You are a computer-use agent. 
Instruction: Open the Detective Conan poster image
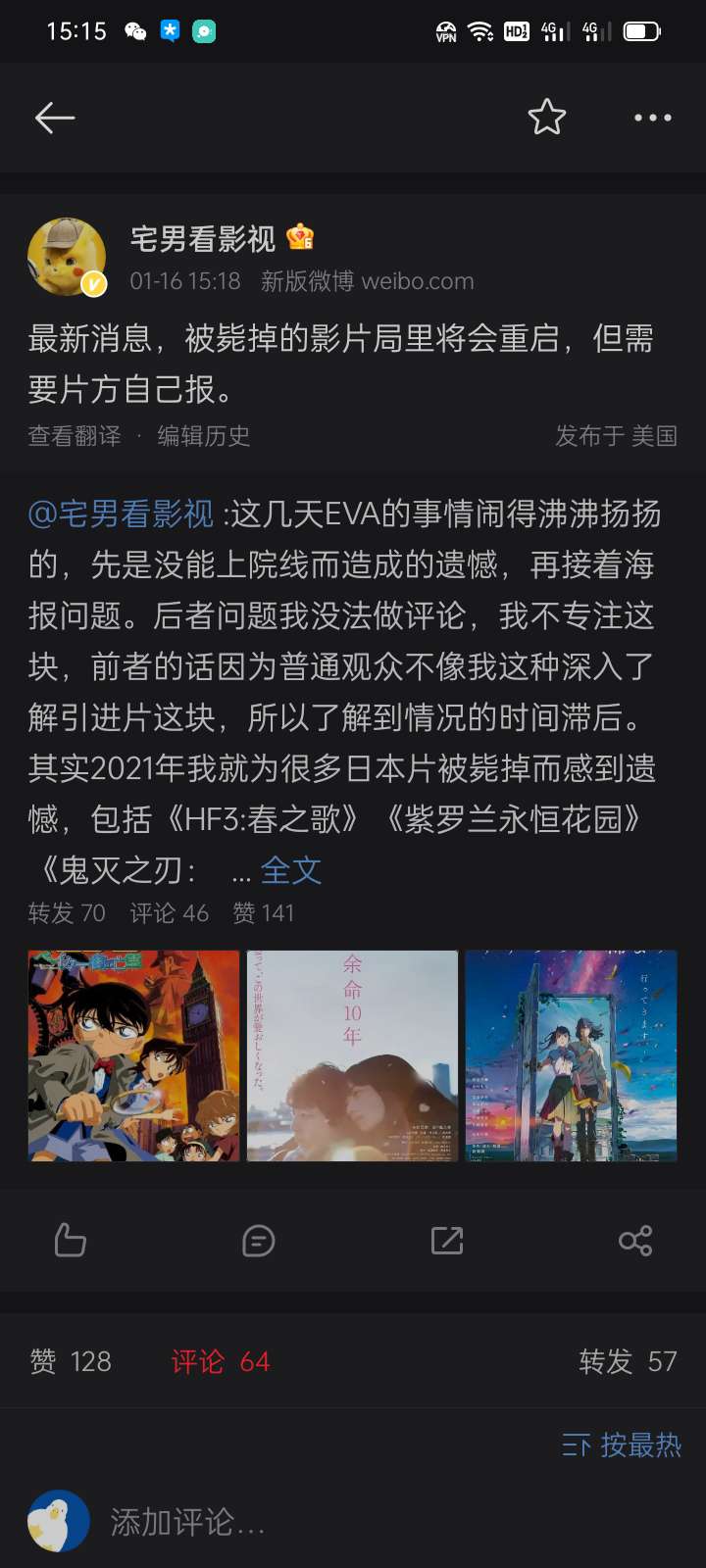coord(133,1055)
